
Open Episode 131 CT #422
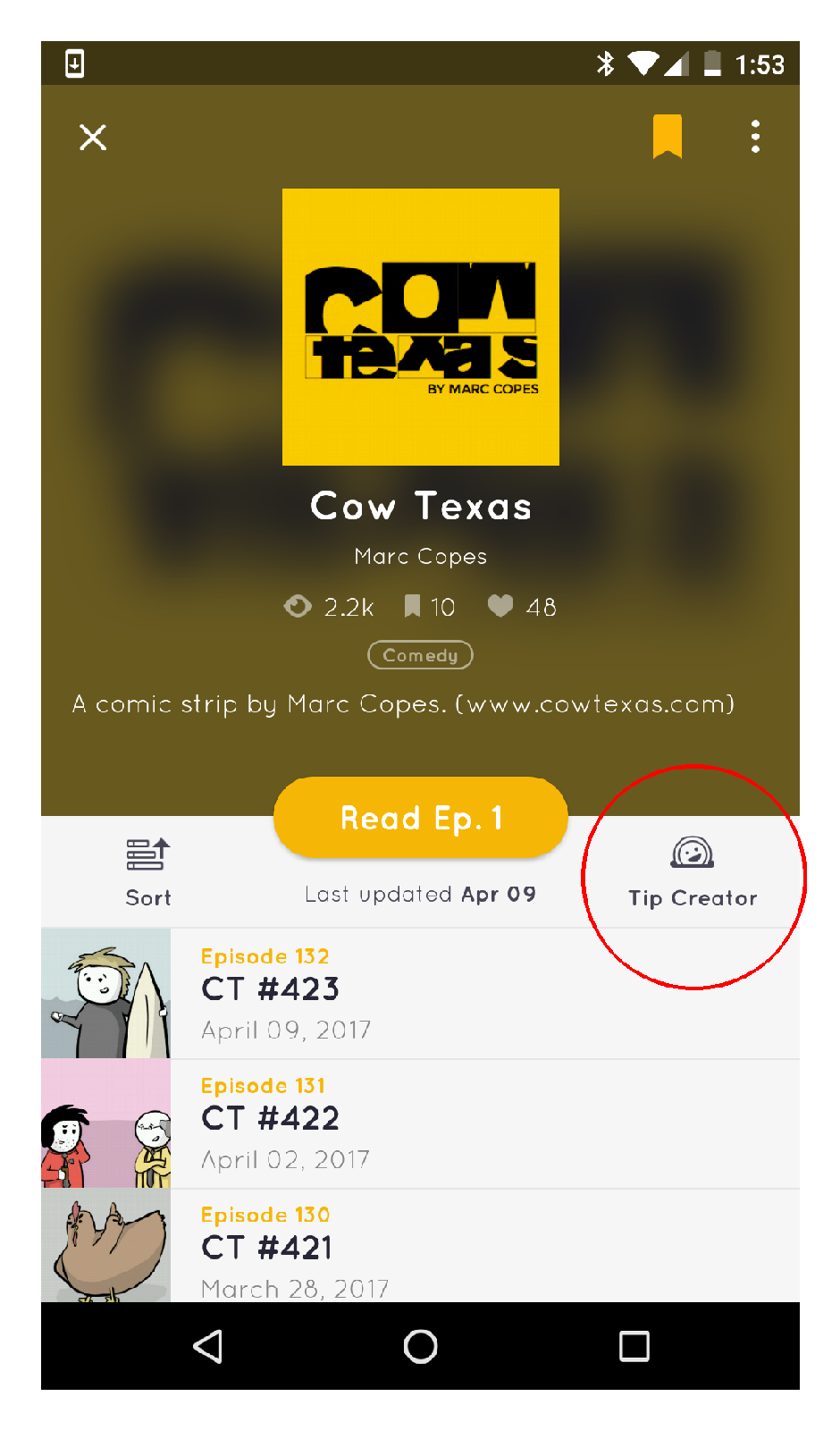click(x=420, y=1123)
